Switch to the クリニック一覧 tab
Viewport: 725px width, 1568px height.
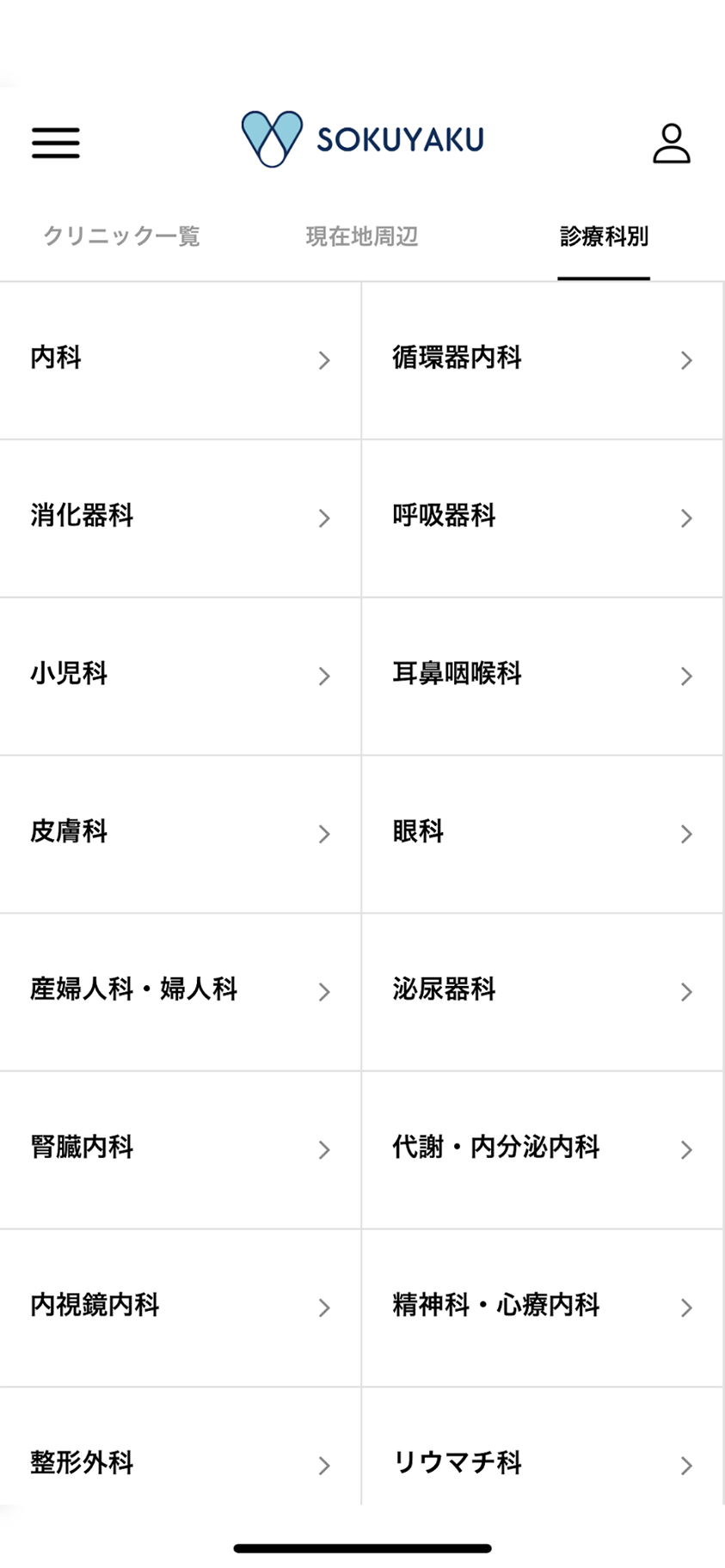(x=121, y=236)
